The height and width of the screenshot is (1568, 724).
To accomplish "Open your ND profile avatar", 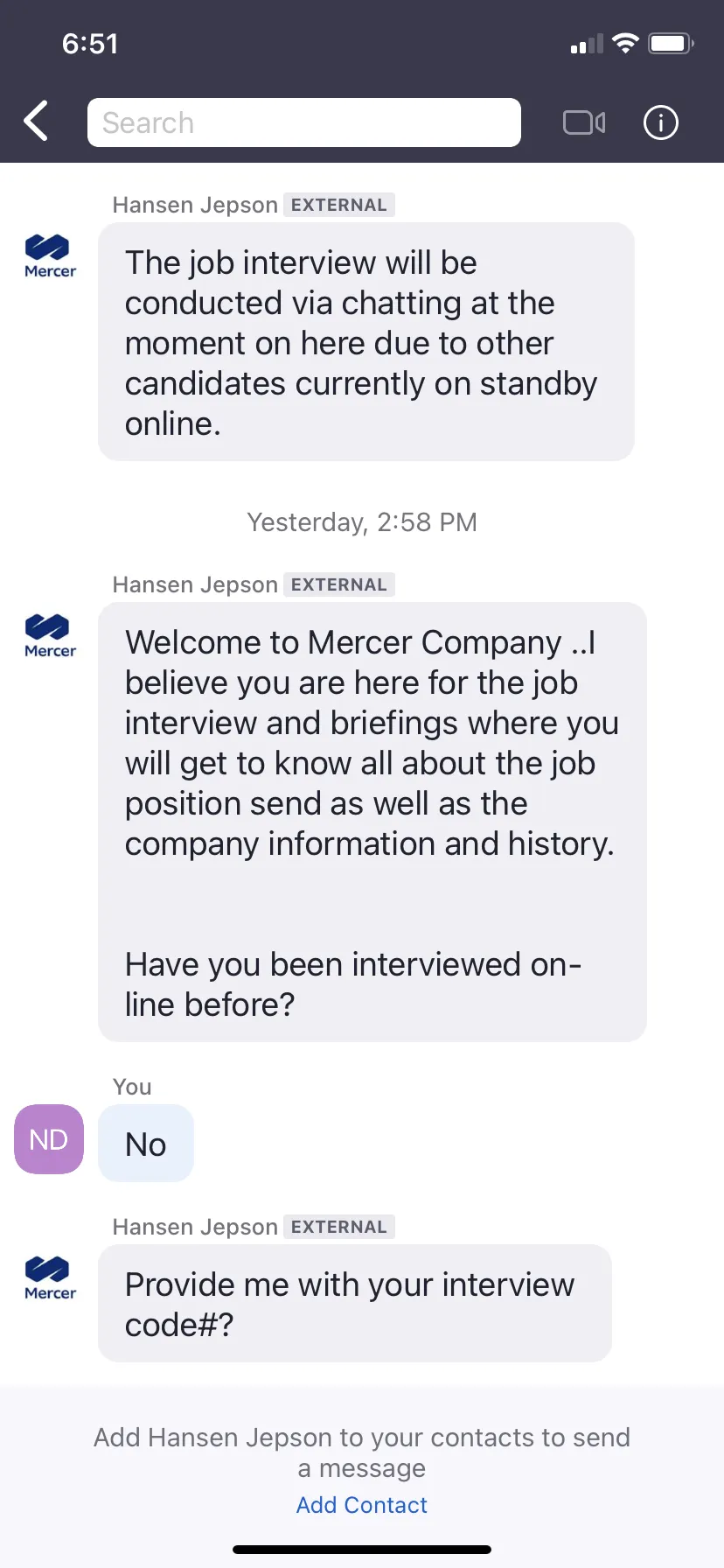I will [49, 1139].
